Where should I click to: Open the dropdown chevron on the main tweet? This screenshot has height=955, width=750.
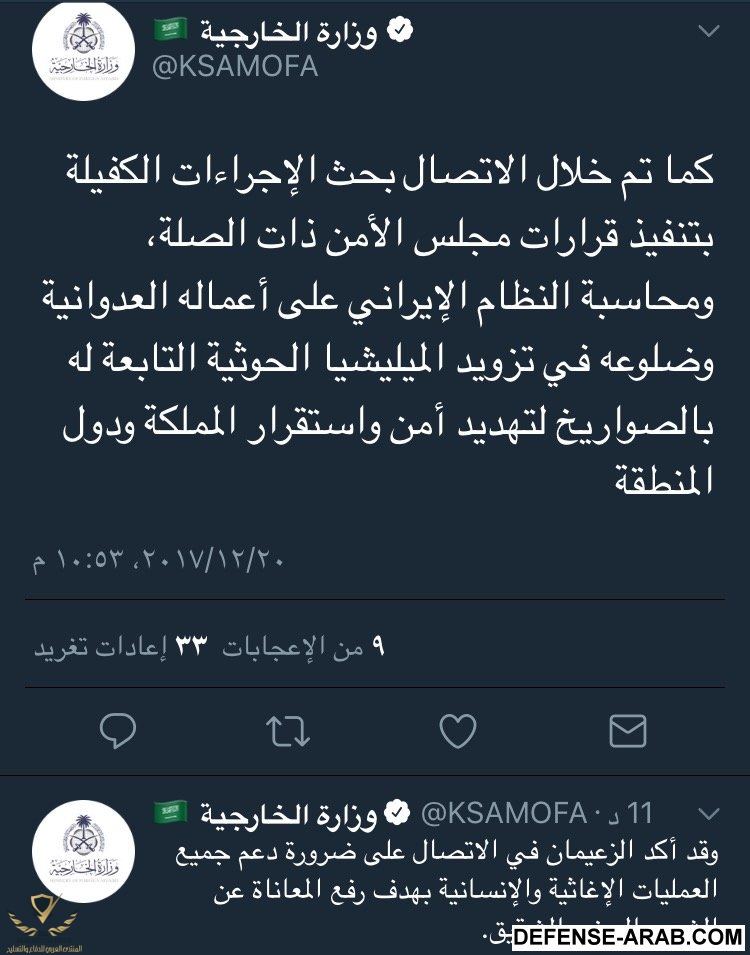[708, 32]
